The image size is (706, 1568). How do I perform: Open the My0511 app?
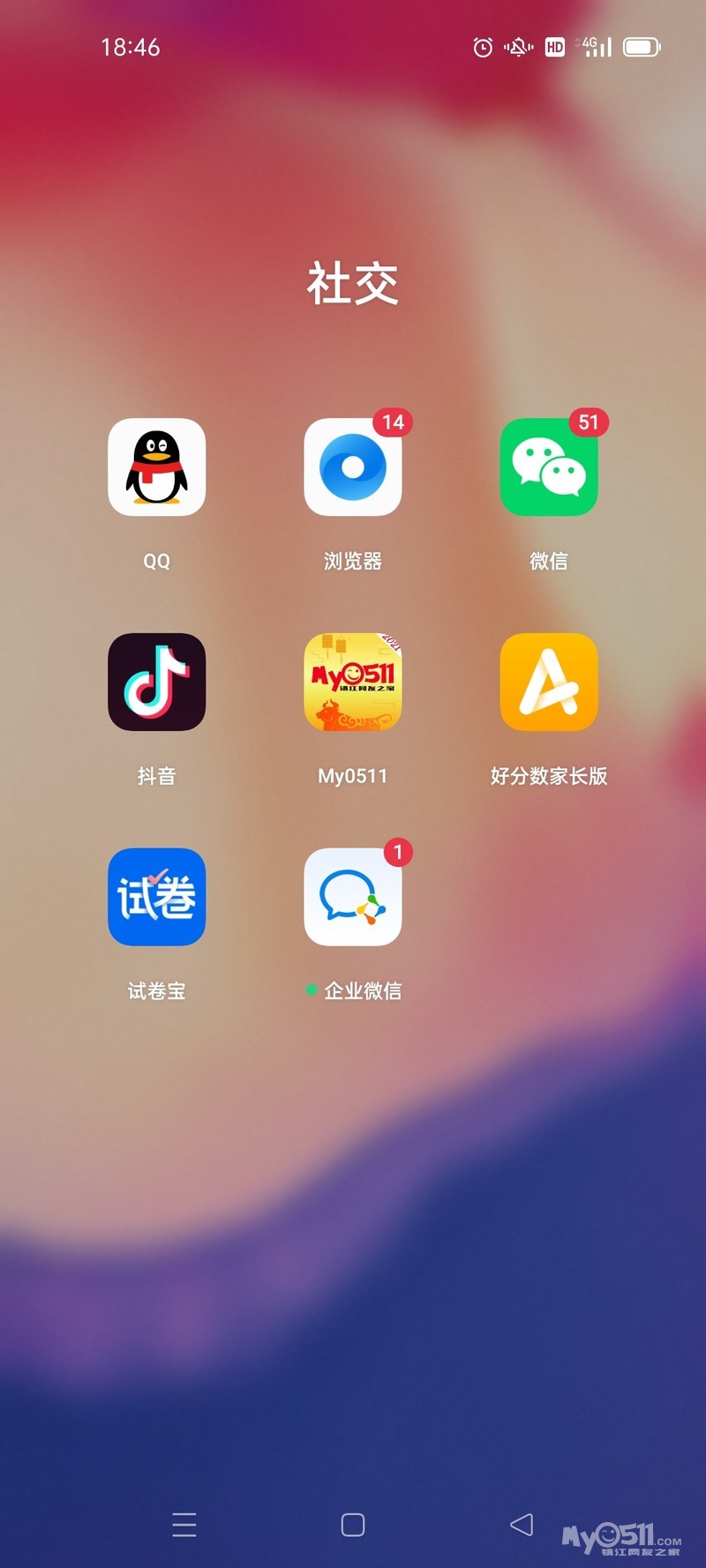352,682
